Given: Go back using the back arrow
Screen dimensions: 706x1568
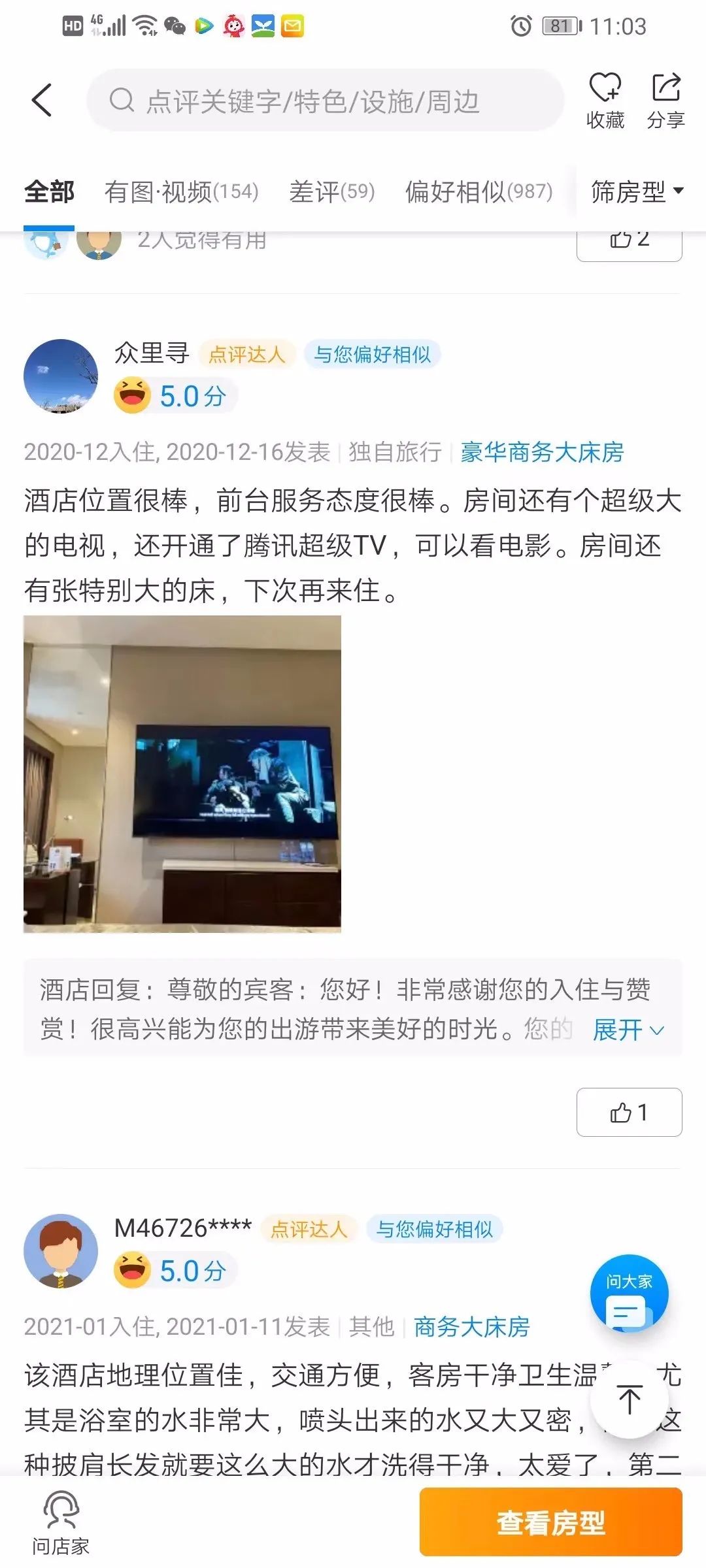Looking at the screenshot, I should tap(42, 101).
